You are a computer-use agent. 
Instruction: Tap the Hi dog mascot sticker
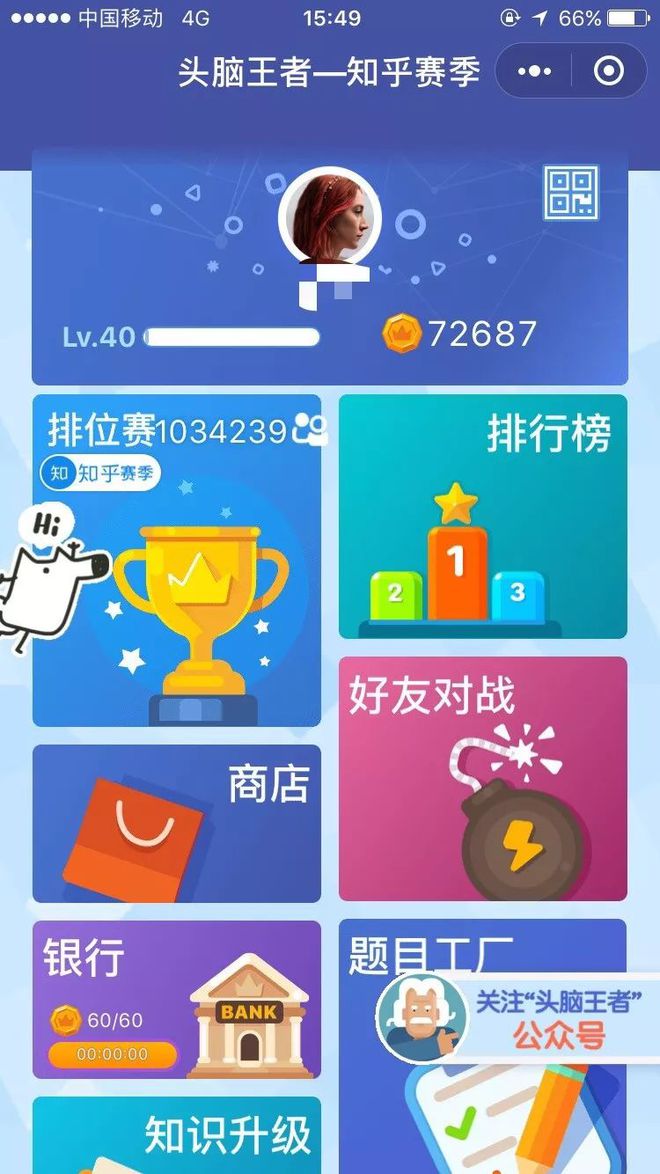[x=50, y=580]
